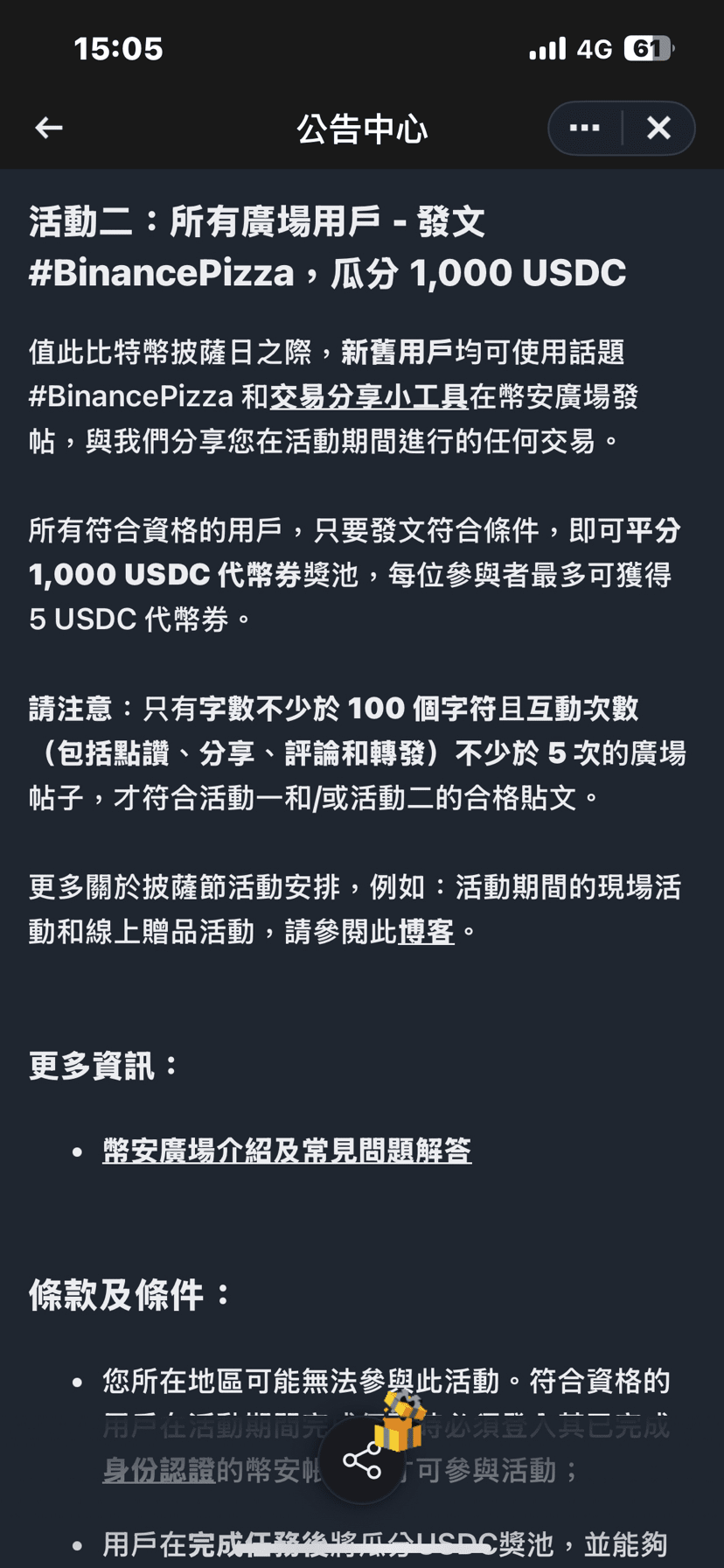
Task: Open 幣安廣場介紹及常見問題解答 link
Action: pyautogui.click(x=287, y=1151)
